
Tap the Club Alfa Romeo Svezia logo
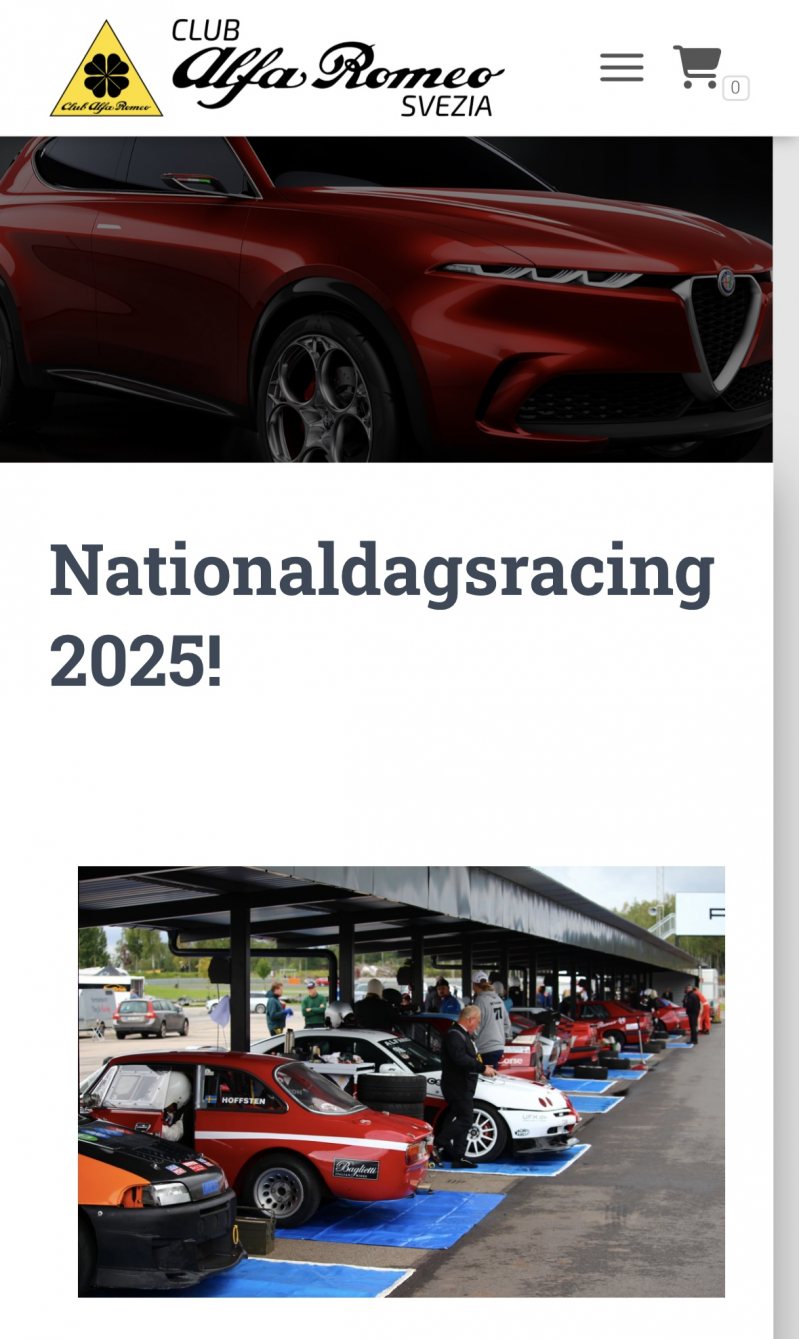[277, 68]
